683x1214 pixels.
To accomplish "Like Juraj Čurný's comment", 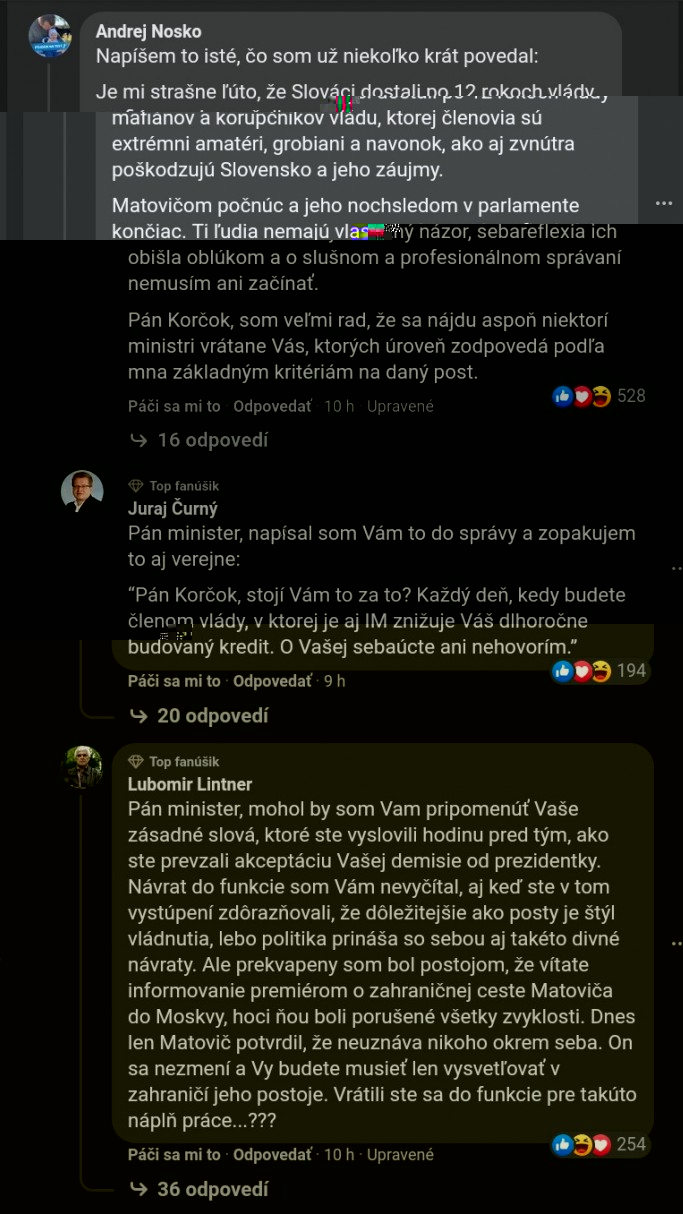I will 174,681.
